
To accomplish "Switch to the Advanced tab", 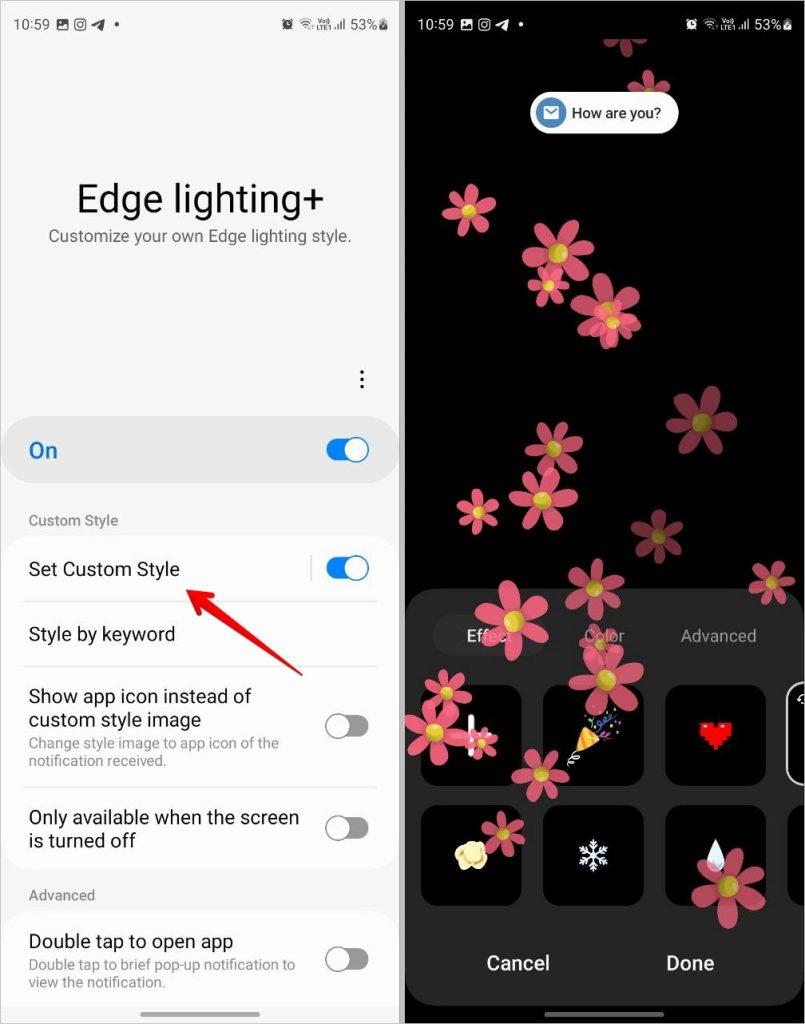I will (x=718, y=635).
